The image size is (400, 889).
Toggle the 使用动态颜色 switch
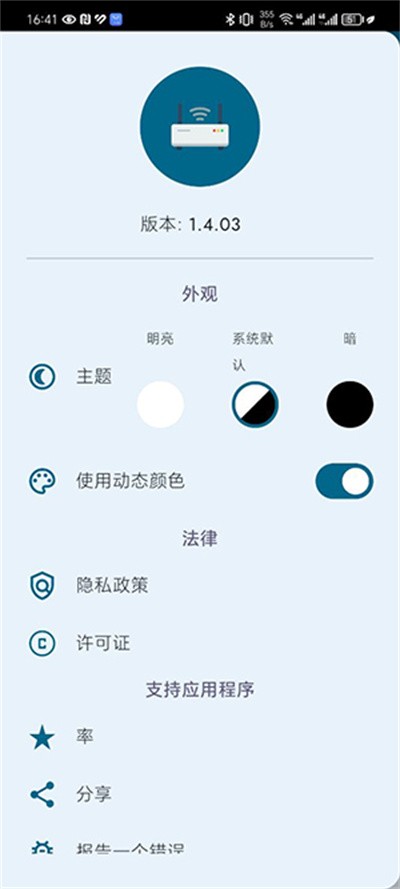344,481
